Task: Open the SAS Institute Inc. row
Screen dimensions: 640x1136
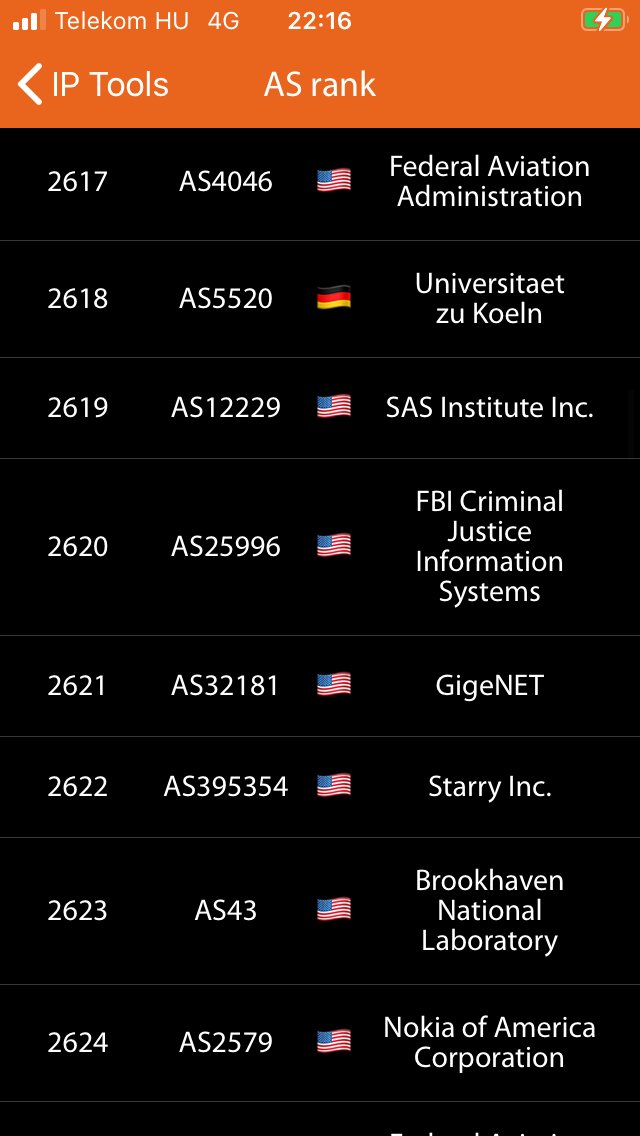Action: pos(320,408)
